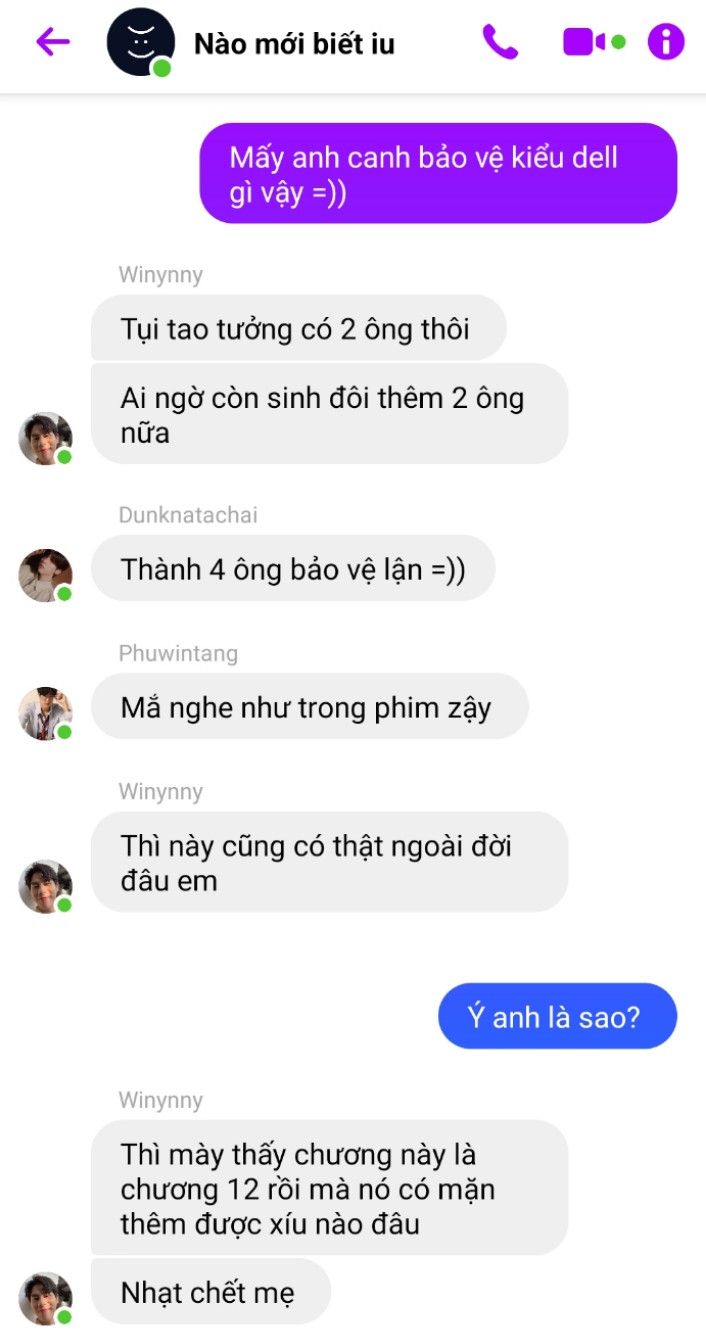Open Dunknatachai's profile picture
Screen dimensions: 706x1339
tap(45, 575)
